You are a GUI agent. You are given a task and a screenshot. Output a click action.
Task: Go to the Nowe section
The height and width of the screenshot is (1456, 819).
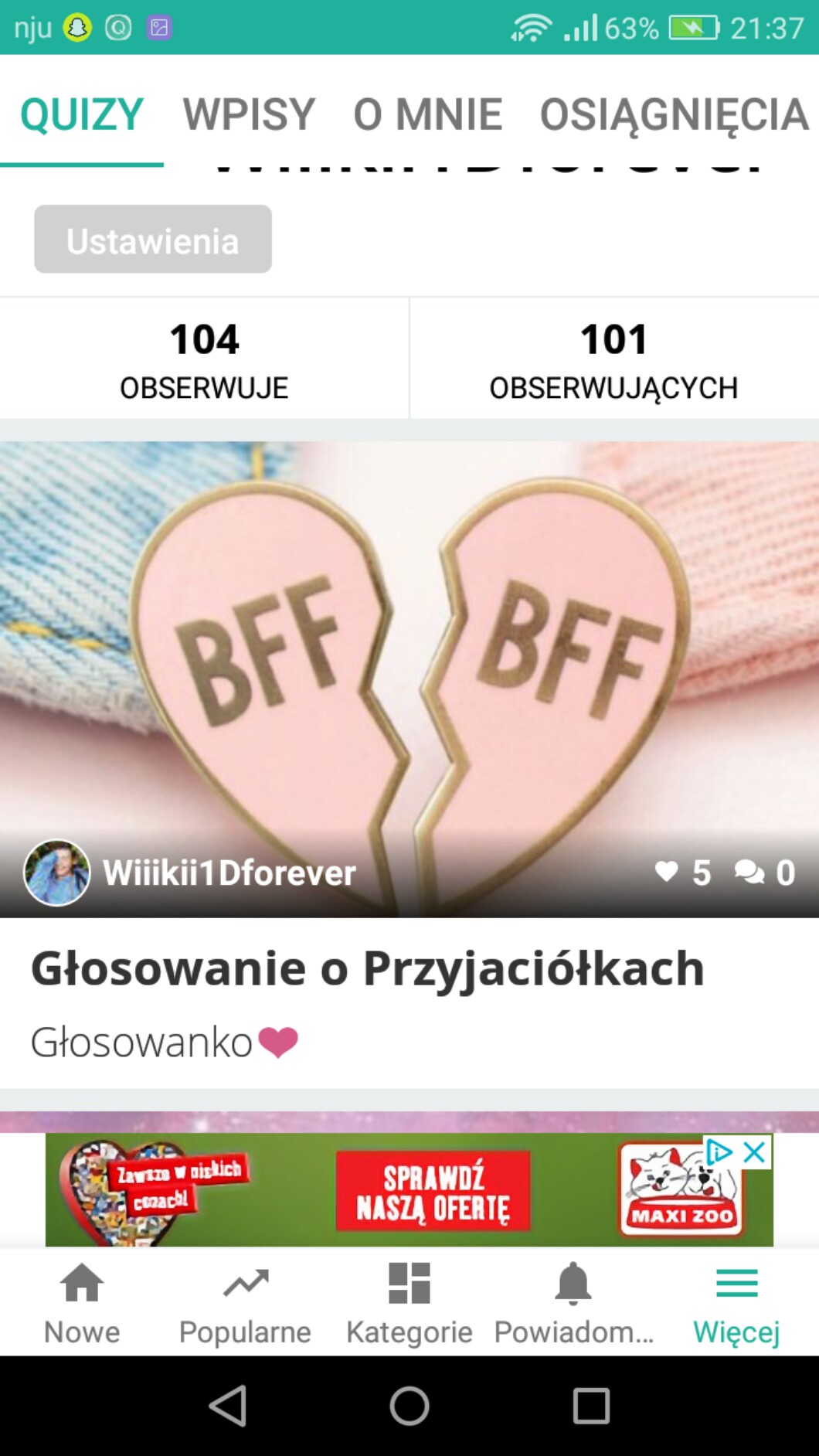(x=82, y=1301)
